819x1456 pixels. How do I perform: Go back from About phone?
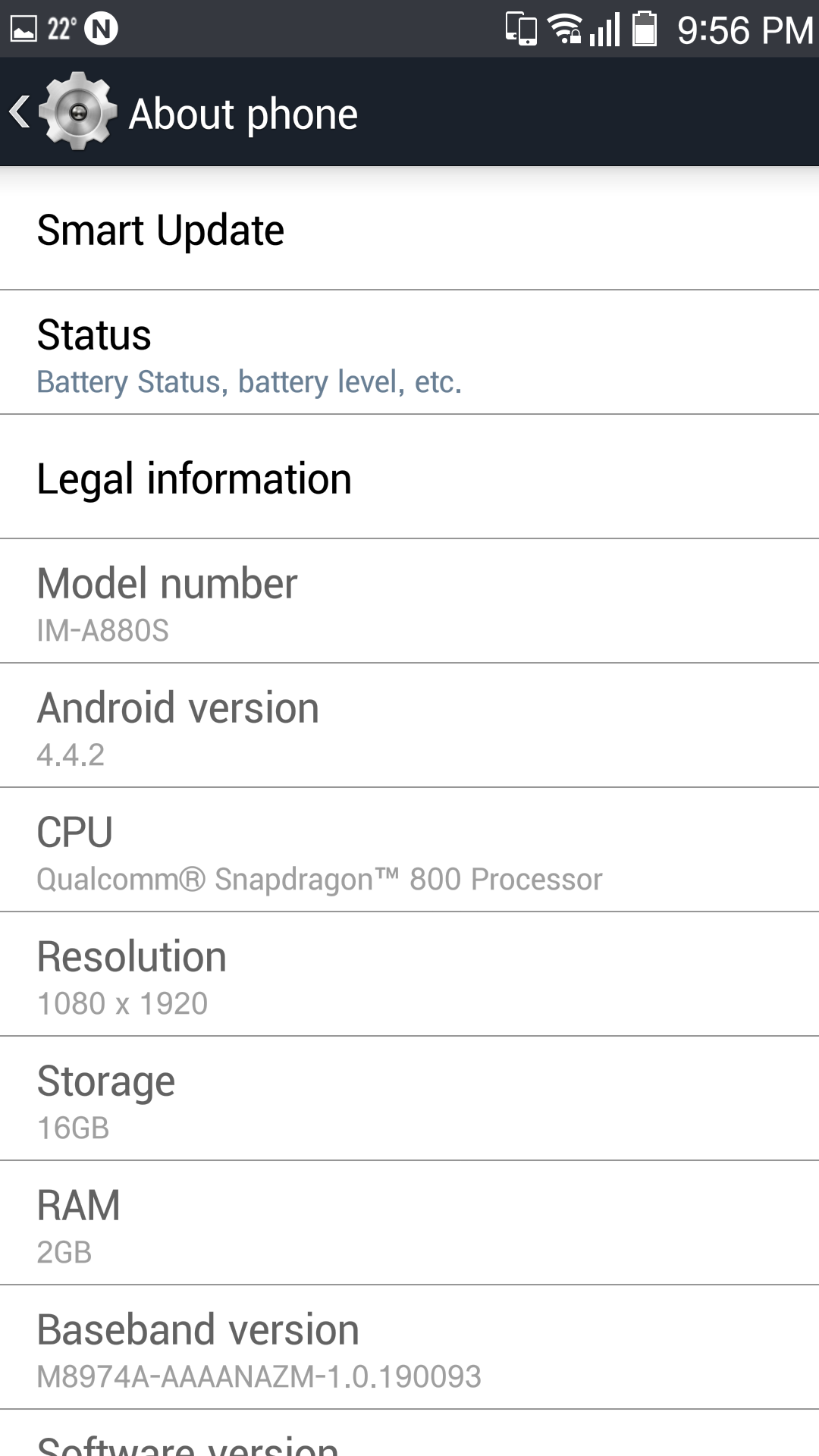[x=61, y=112]
